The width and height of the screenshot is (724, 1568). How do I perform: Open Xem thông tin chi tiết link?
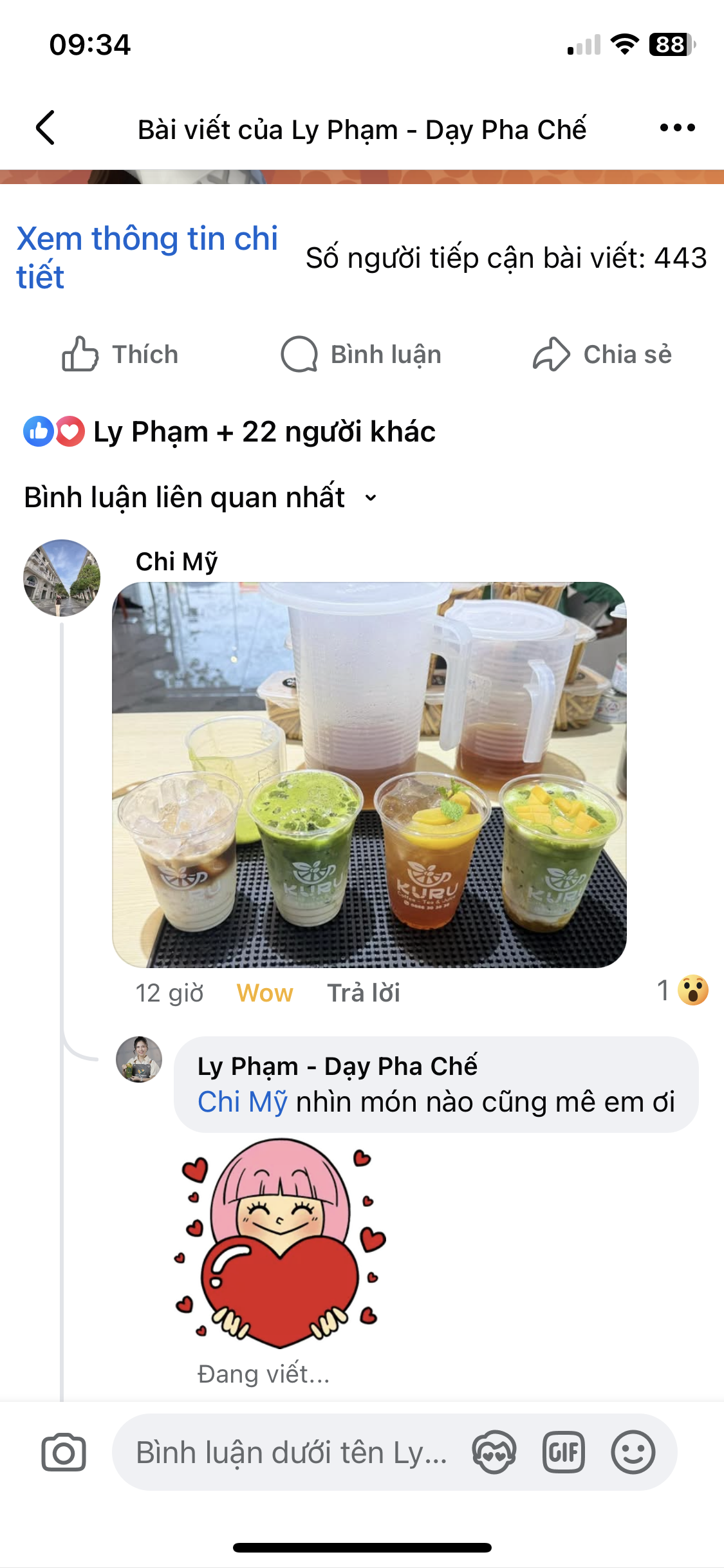pos(147,257)
